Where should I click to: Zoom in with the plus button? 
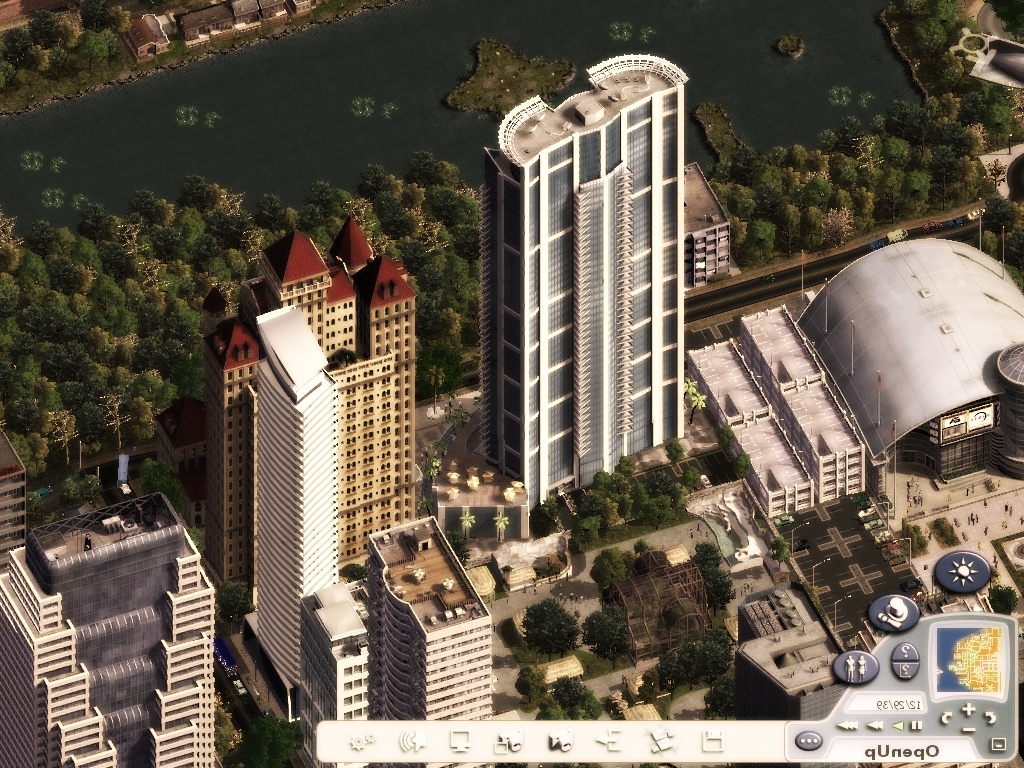pyautogui.click(x=967, y=711)
